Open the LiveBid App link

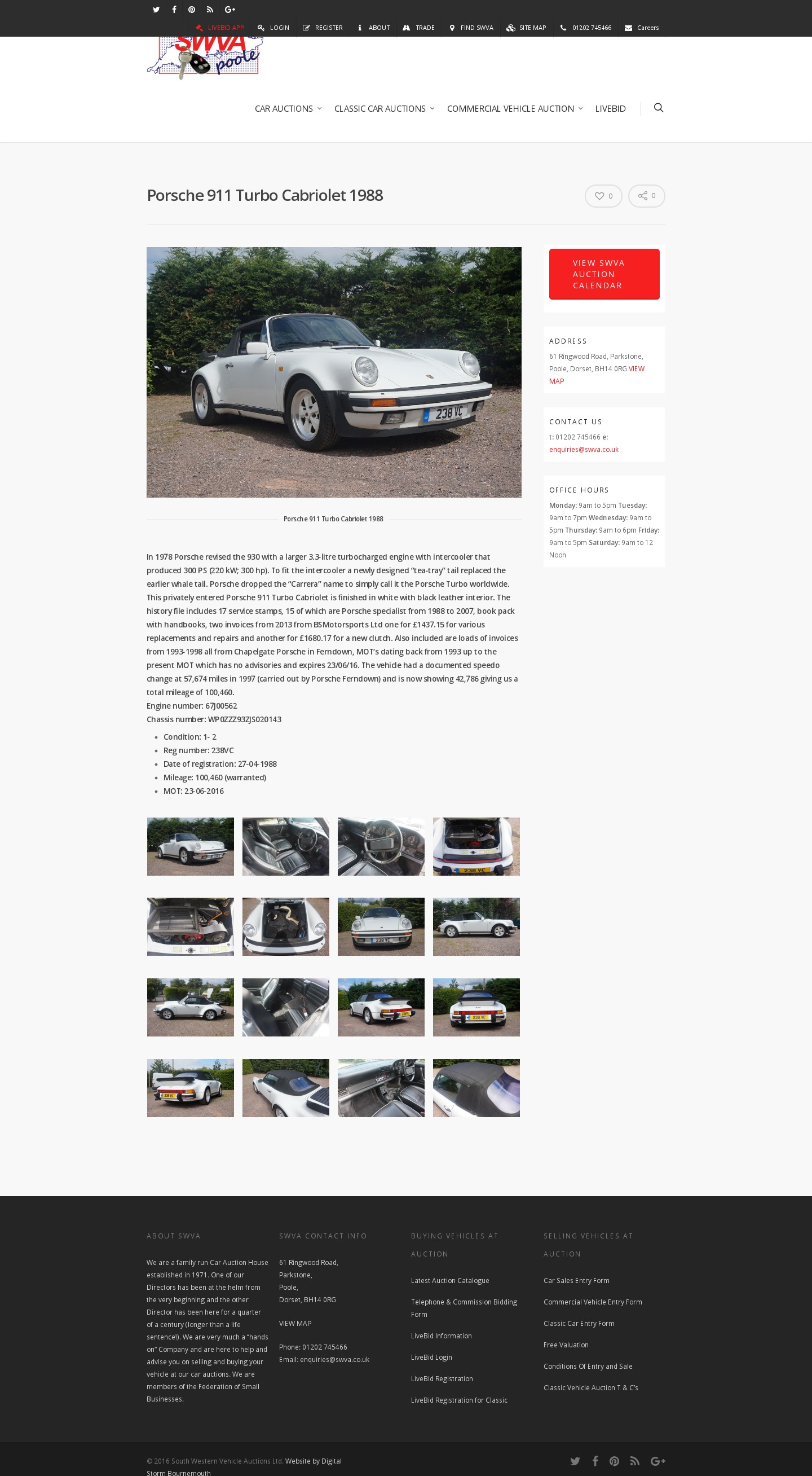tap(220, 28)
